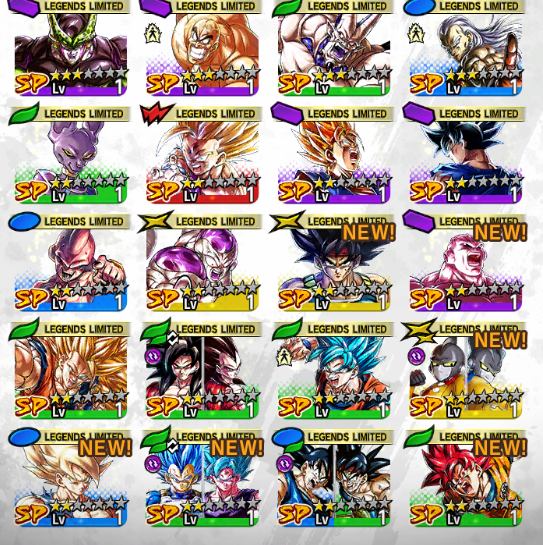Screen dimensions: 543x545
Task: Tap the new blue Super Saiyan Goku card
Action: pyautogui.click(x=71, y=479)
